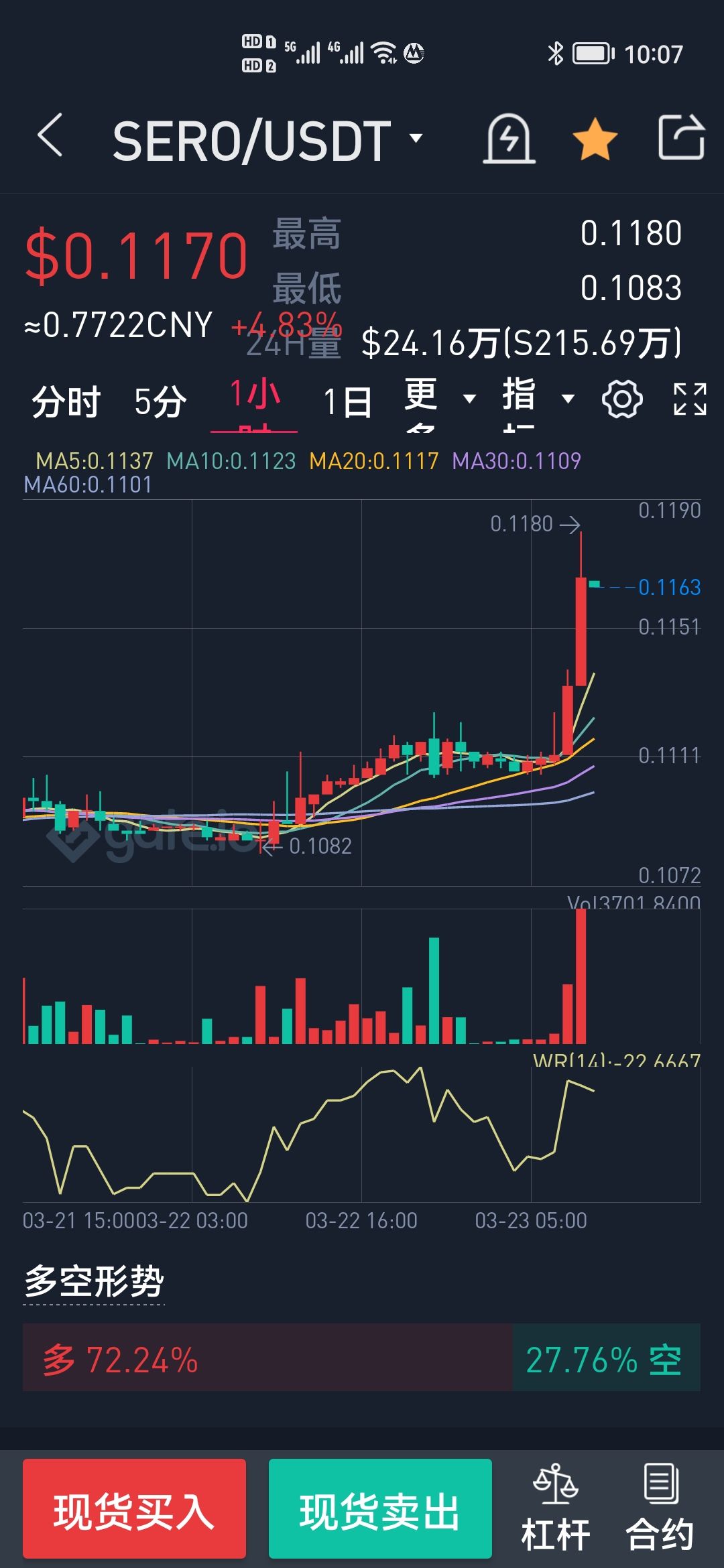Share the chart using the share icon
The width and height of the screenshot is (724, 1568).
pyautogui.click(x=680, y=139)
